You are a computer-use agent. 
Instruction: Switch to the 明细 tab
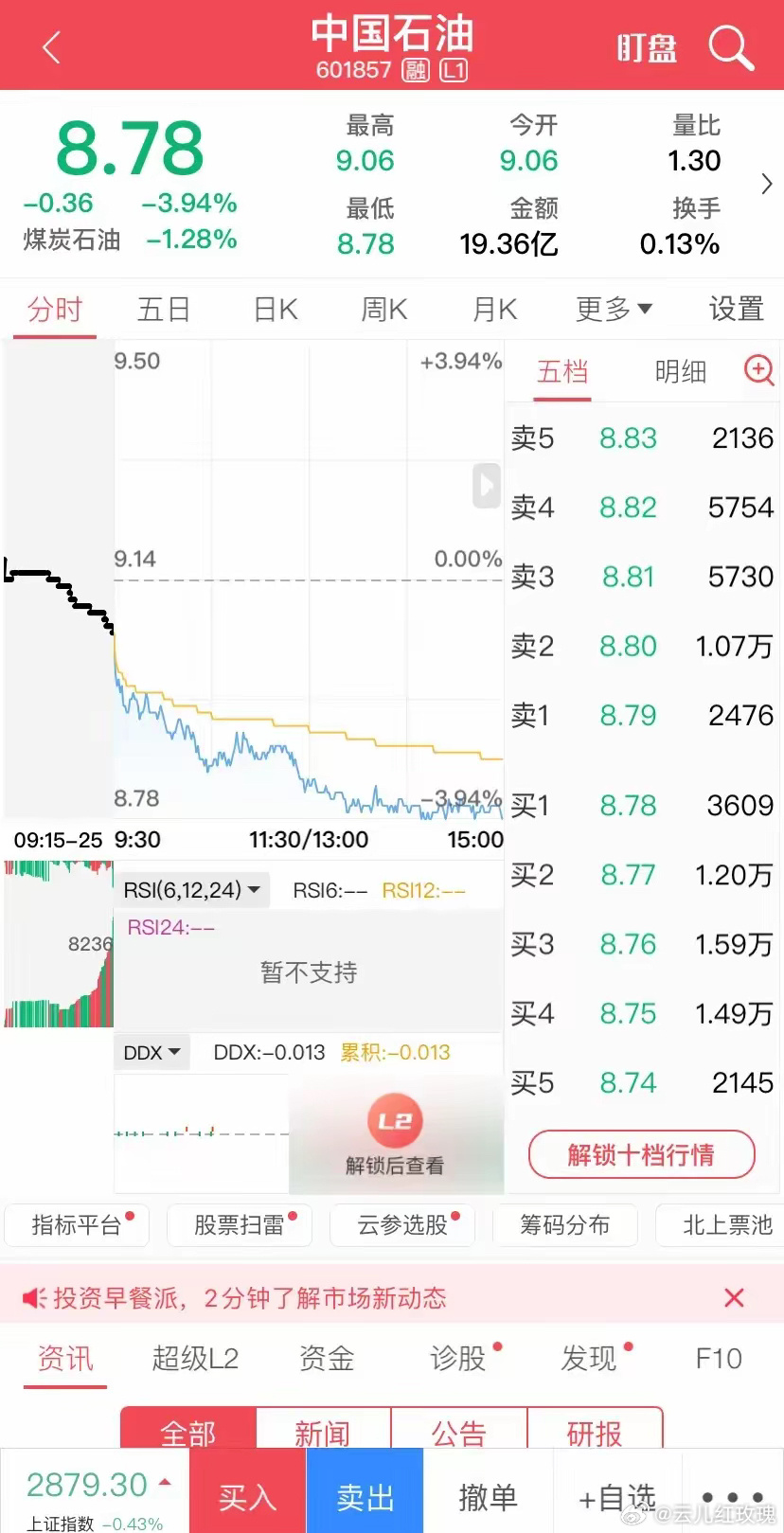(x=681, y=371)
